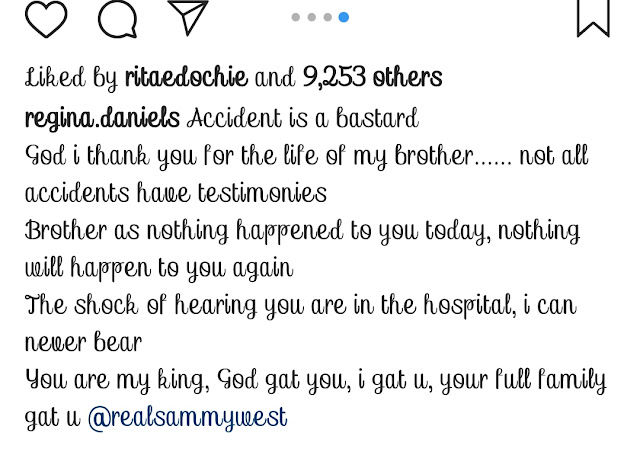The height and width of the screenshot is (452, 640).
Task: Open ritaedochie's profile from the likes line
Action: (187, 77)
